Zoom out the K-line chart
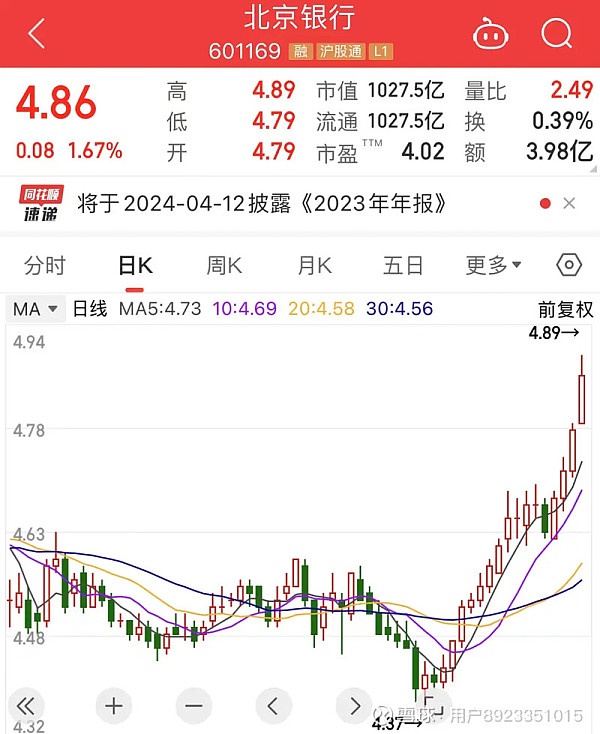This screenshot has height=734, width=600. click(x=193, y=705)
